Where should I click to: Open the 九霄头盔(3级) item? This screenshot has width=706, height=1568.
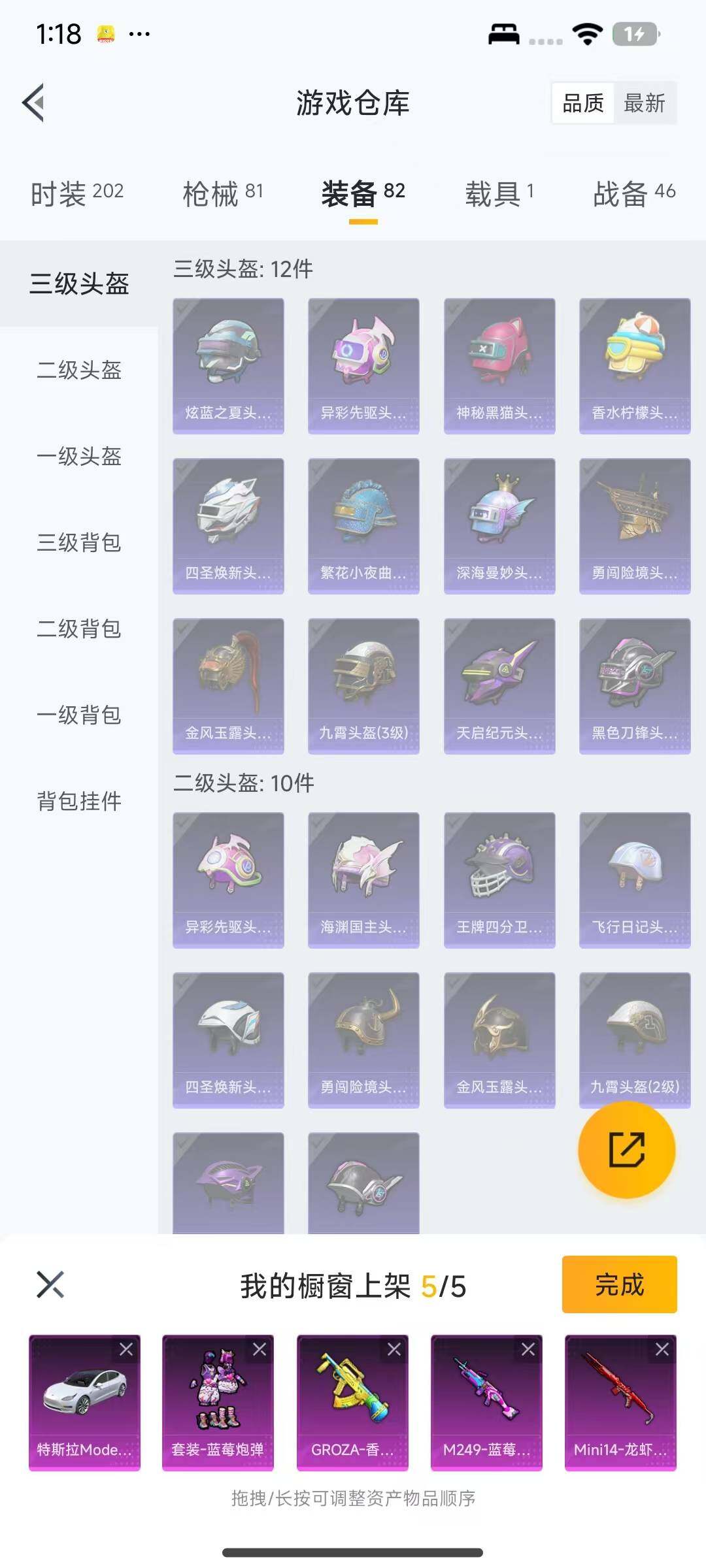click(x=363, y=683)
